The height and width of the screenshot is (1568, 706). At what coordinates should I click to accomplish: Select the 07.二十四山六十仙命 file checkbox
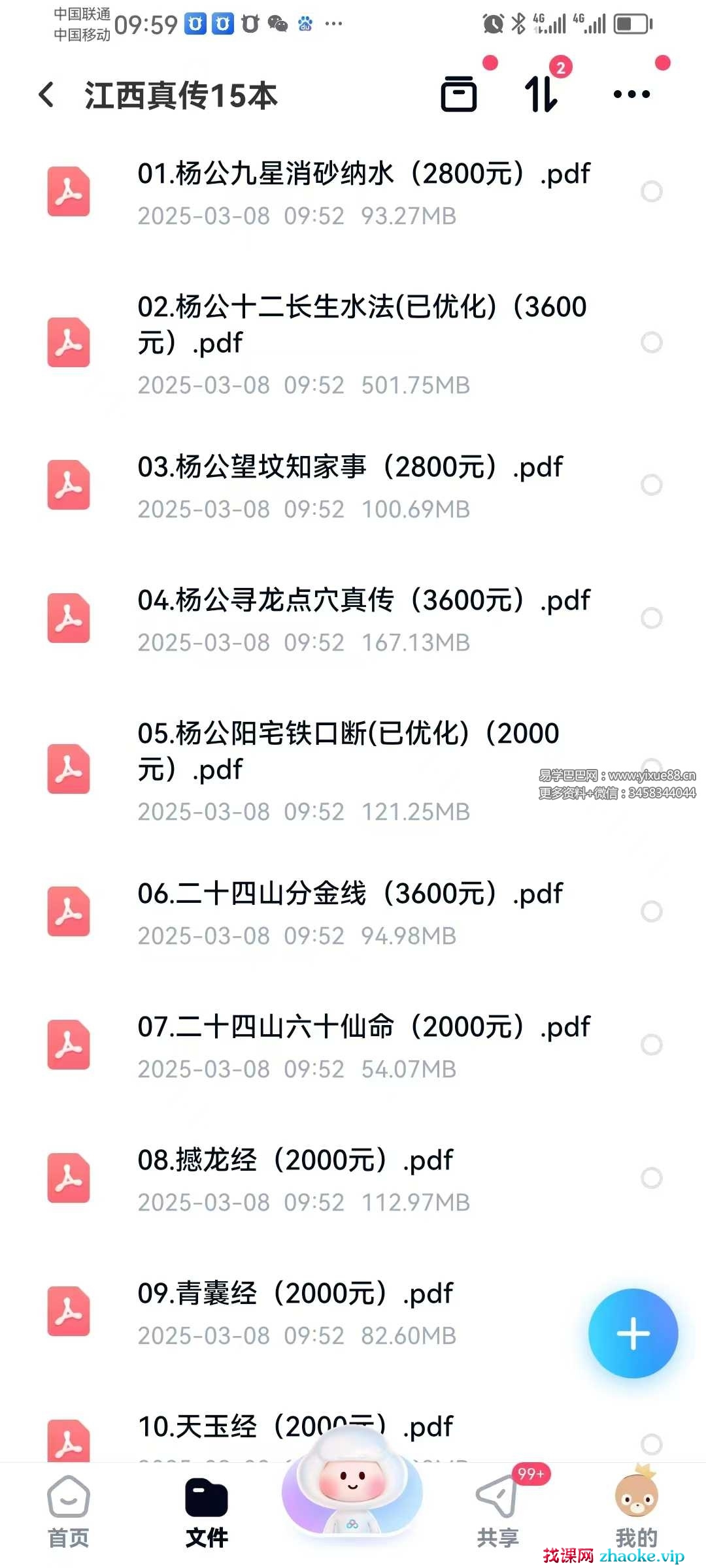(x=651, y=1045)
